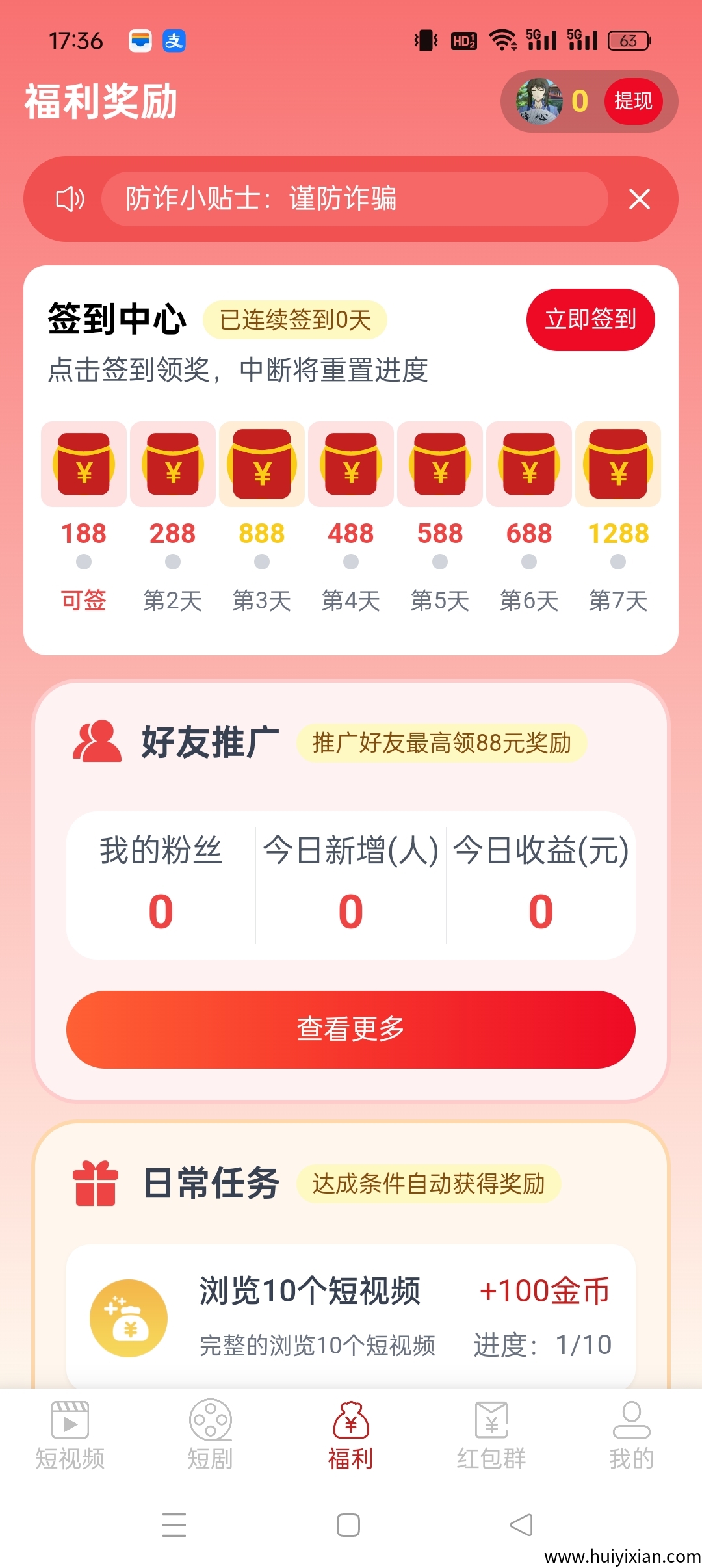Switch to the 短视频 tab

tap(70, 1435)
